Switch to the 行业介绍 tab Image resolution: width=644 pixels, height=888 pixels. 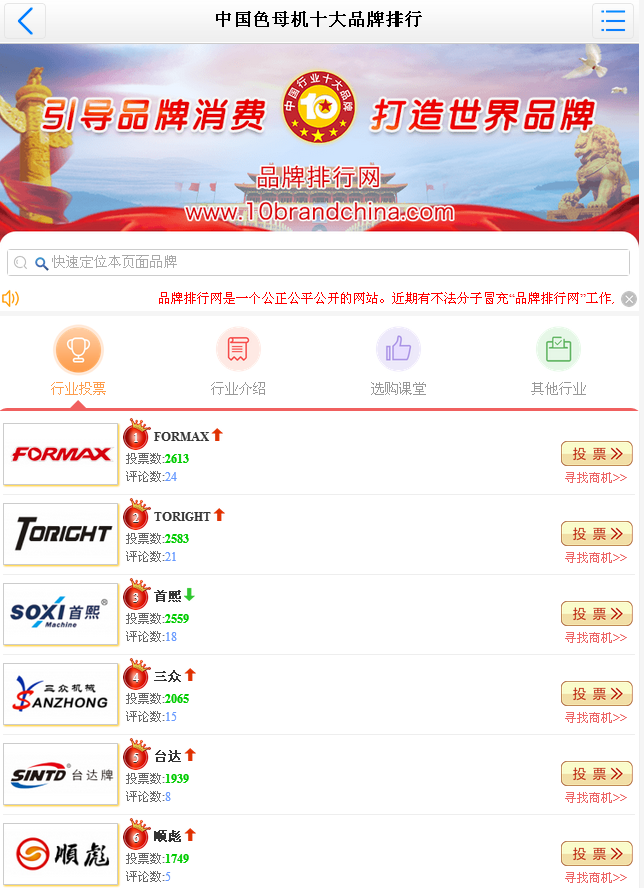point(238,362)
